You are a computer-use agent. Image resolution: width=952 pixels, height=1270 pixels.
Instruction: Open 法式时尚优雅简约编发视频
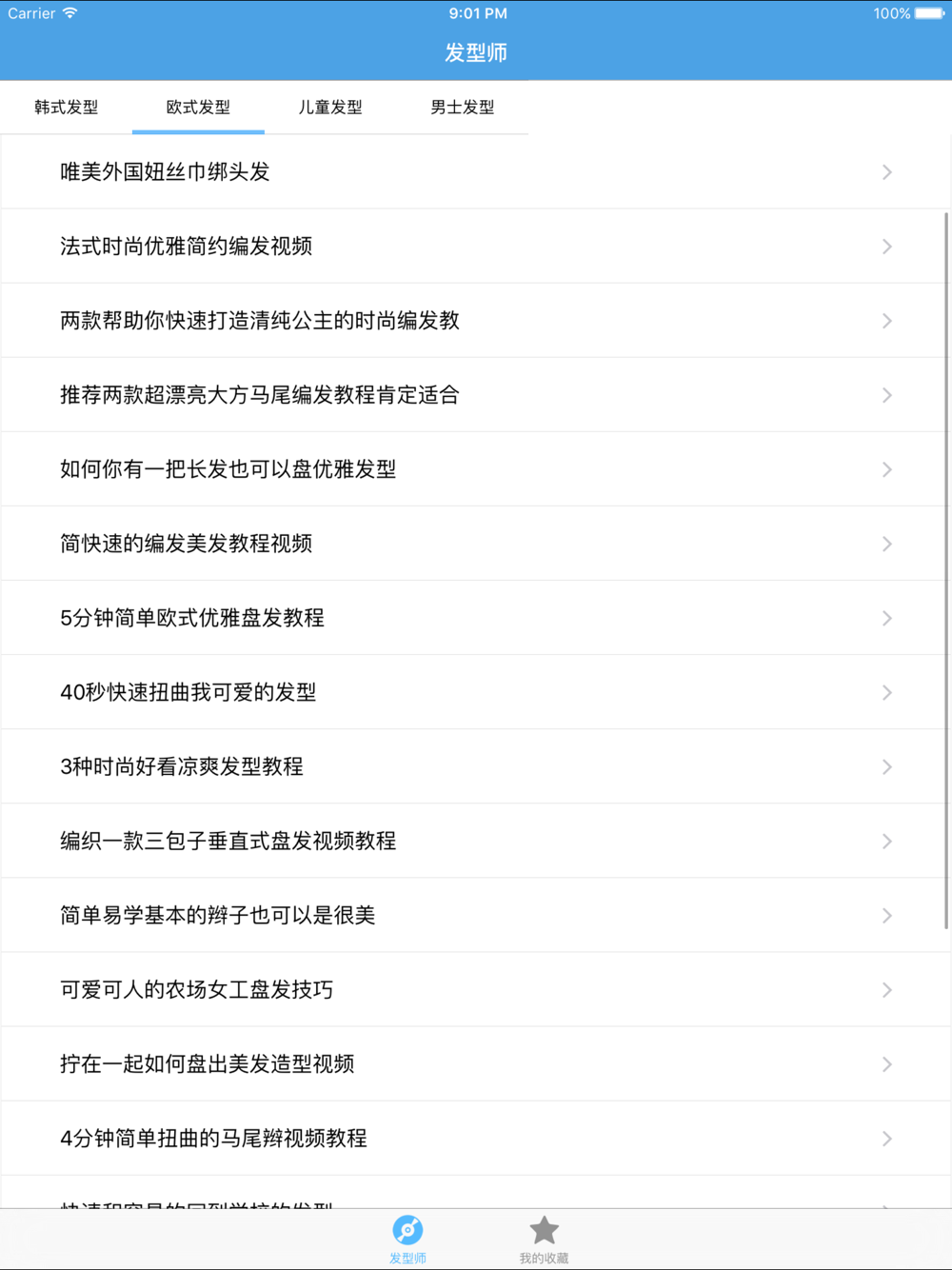[x=476, y=246]
